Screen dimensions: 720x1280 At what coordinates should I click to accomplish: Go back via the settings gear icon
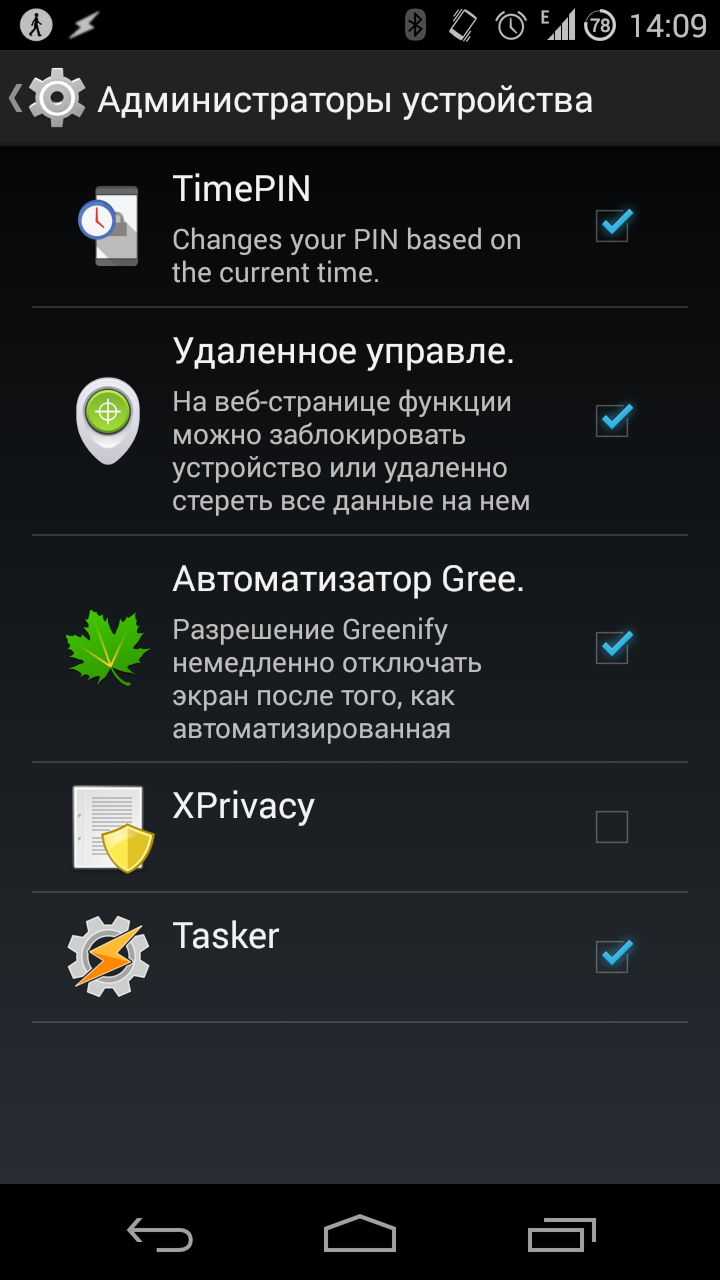point(55,98)
